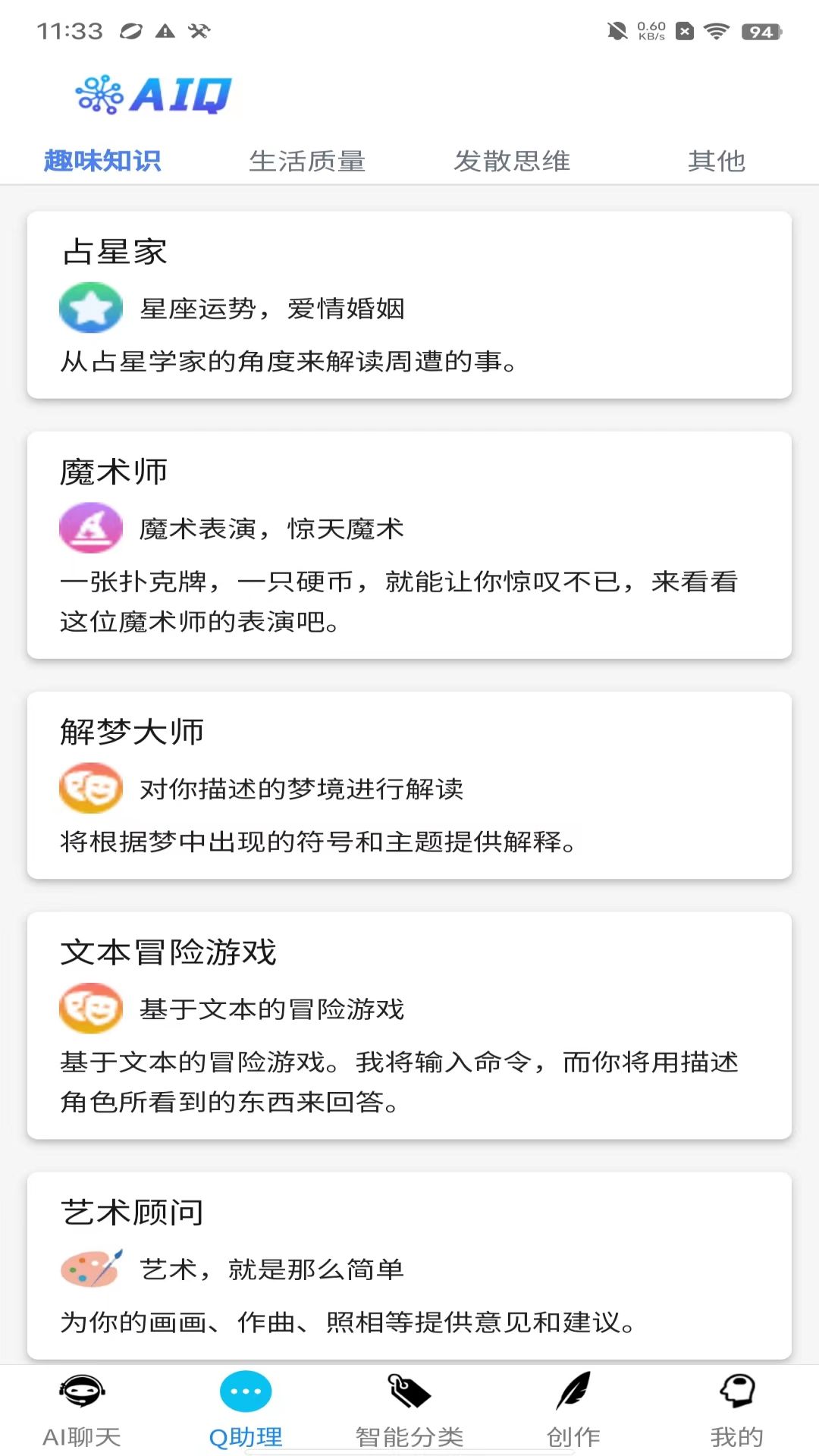Choose the 解梦大师 assistant card
The width and height of the screenshot is (819, 1456).
[x=409, y=785]
